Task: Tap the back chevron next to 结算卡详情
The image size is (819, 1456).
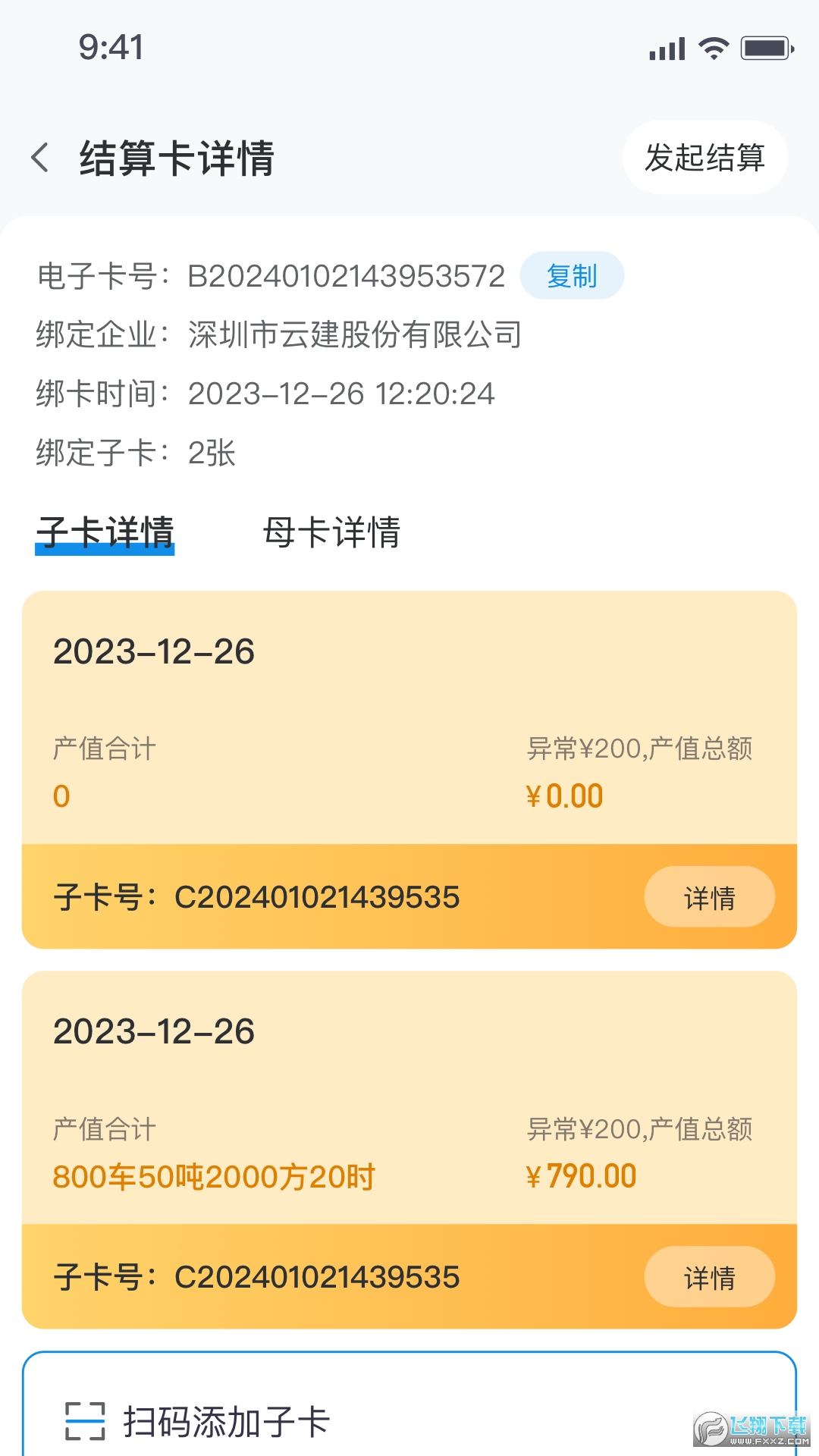Action: click(39, 158)
